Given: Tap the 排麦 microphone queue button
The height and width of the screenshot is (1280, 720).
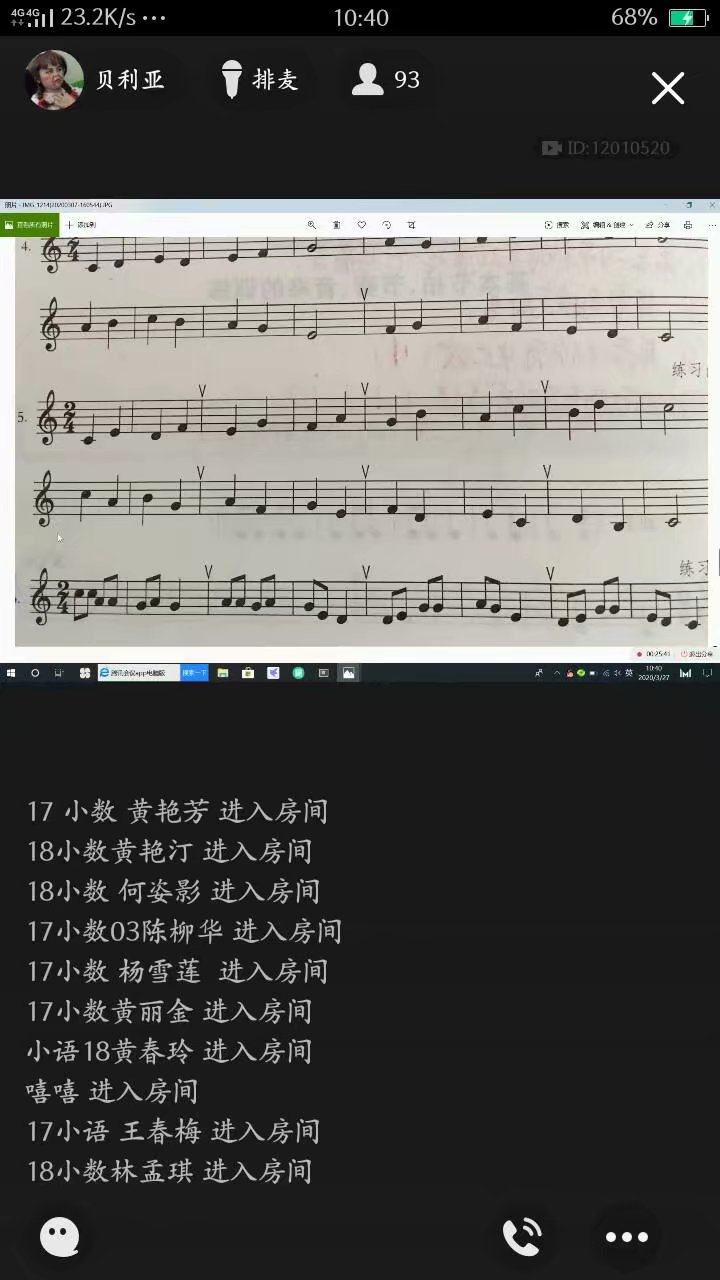Looking at the screenshot, I should click(259, 80).
